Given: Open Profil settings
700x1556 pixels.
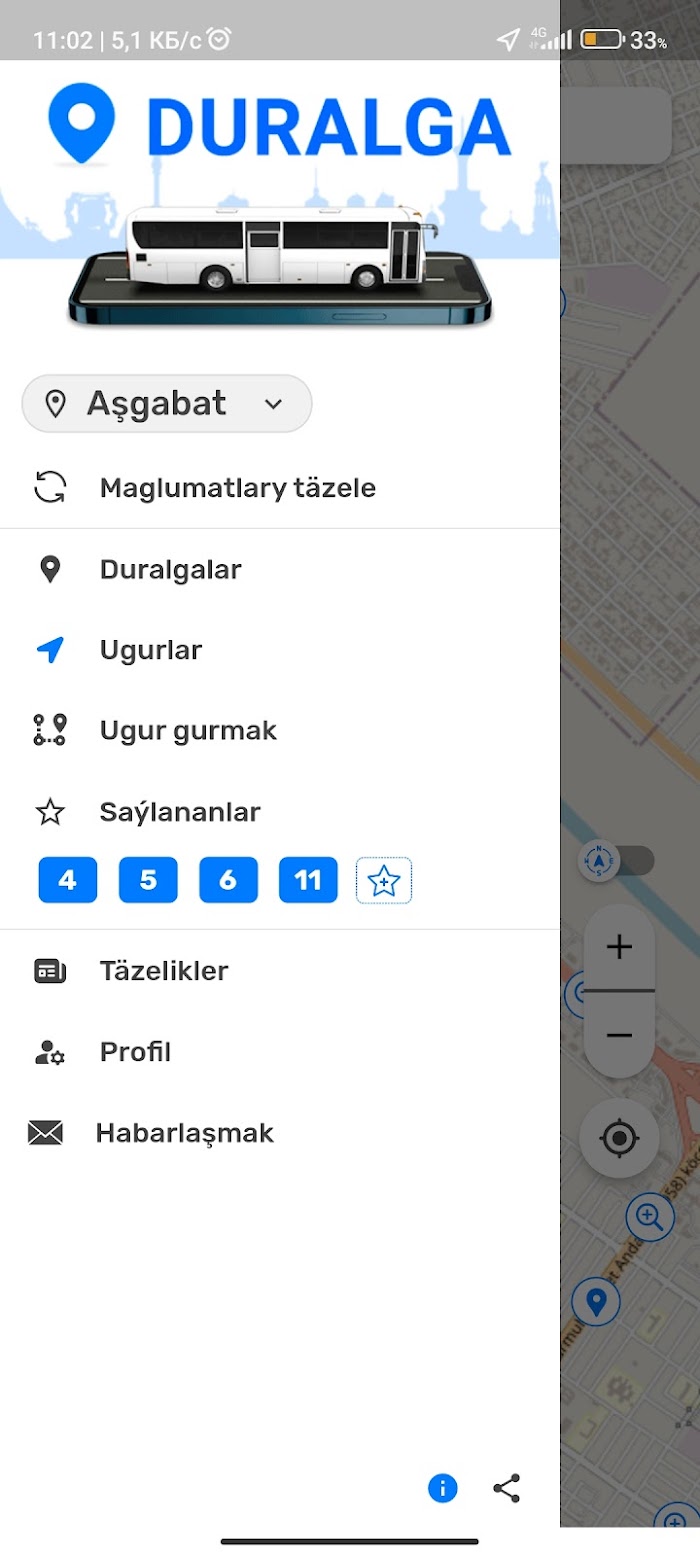Looking at the screenshot, I should (280, 1052).
